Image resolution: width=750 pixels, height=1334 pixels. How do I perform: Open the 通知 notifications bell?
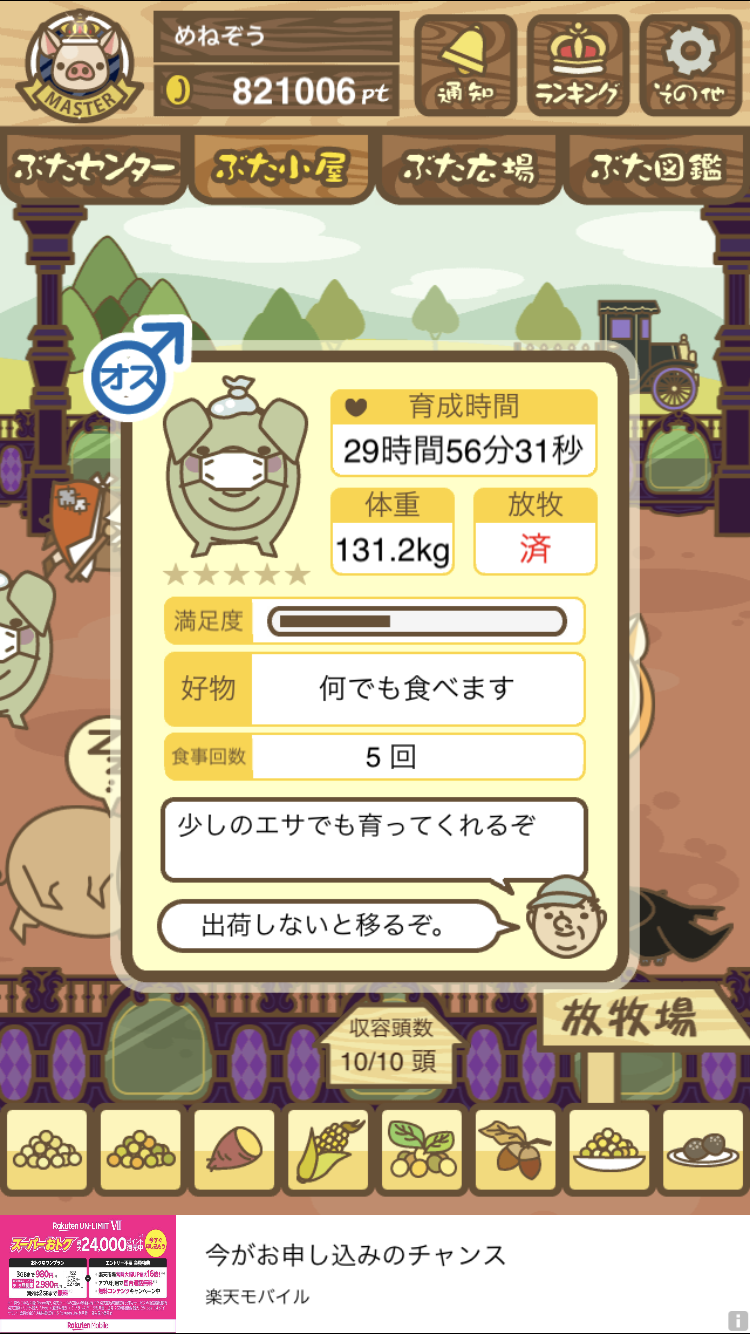pyautogui.click(x=465, y=64)
